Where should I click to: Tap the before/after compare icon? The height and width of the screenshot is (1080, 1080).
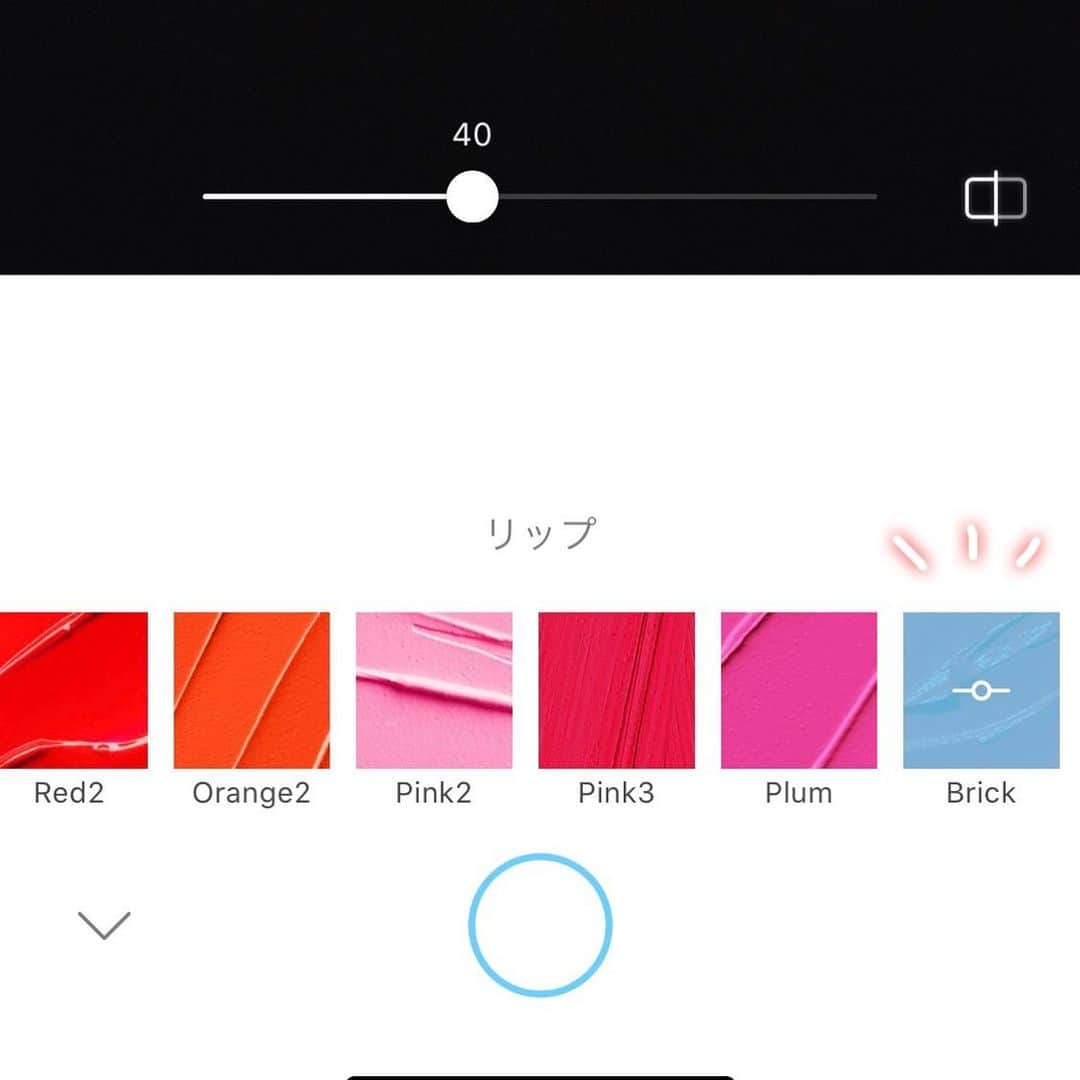[x=995, y=198]
